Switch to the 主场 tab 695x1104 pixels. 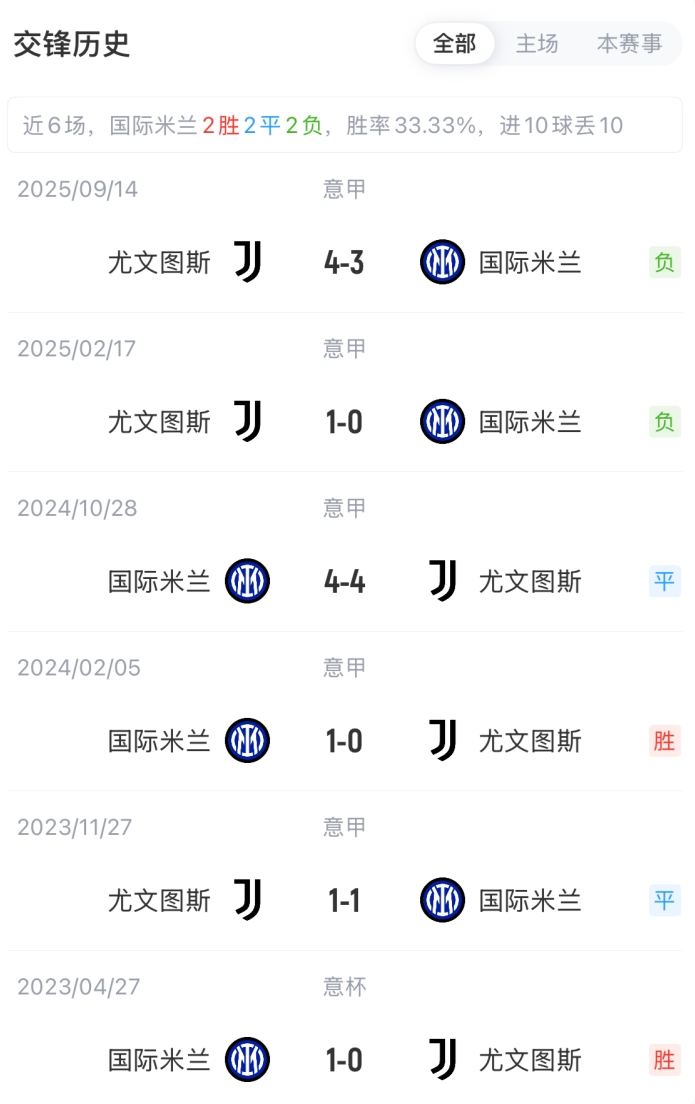pyautogui.click(x=537, y=44)
